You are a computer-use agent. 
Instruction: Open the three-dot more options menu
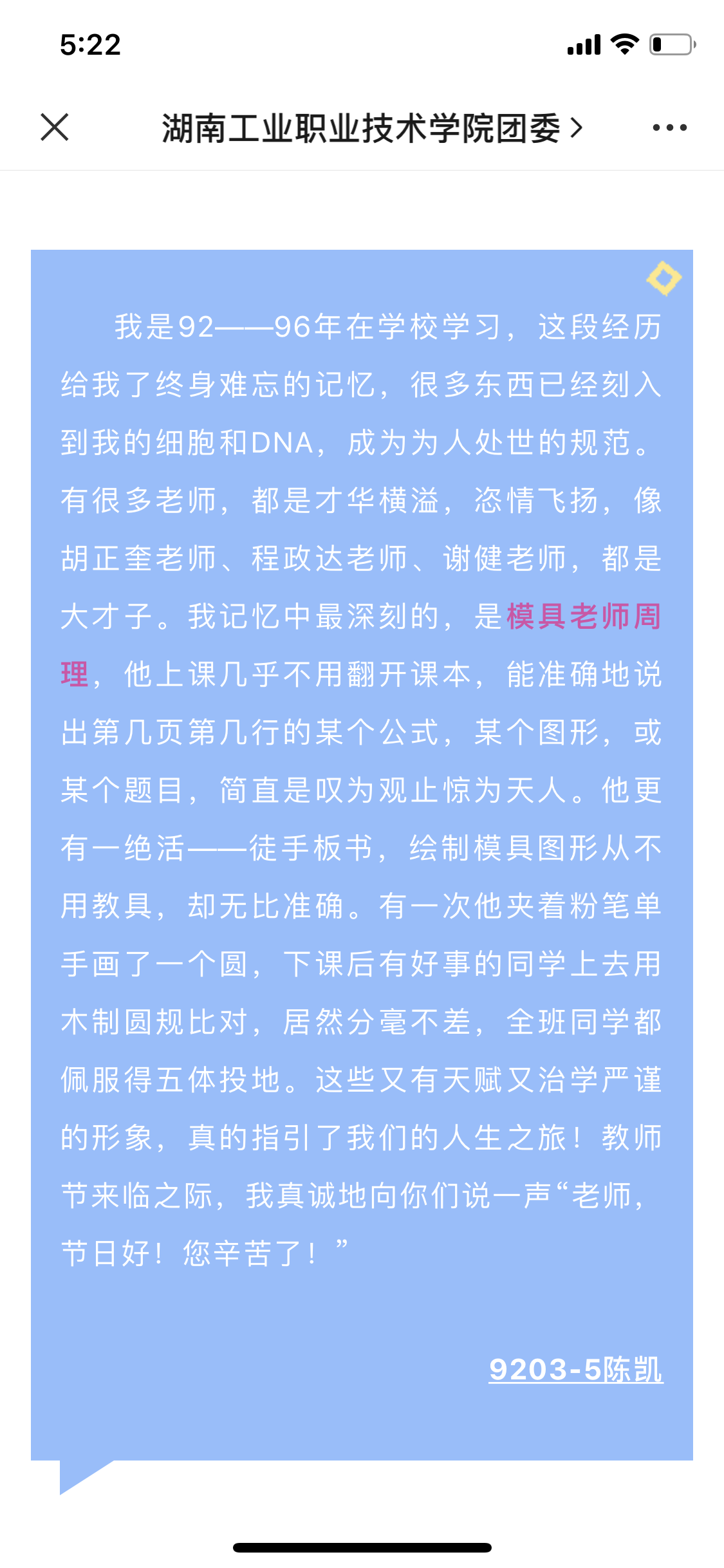click(669, 127)
